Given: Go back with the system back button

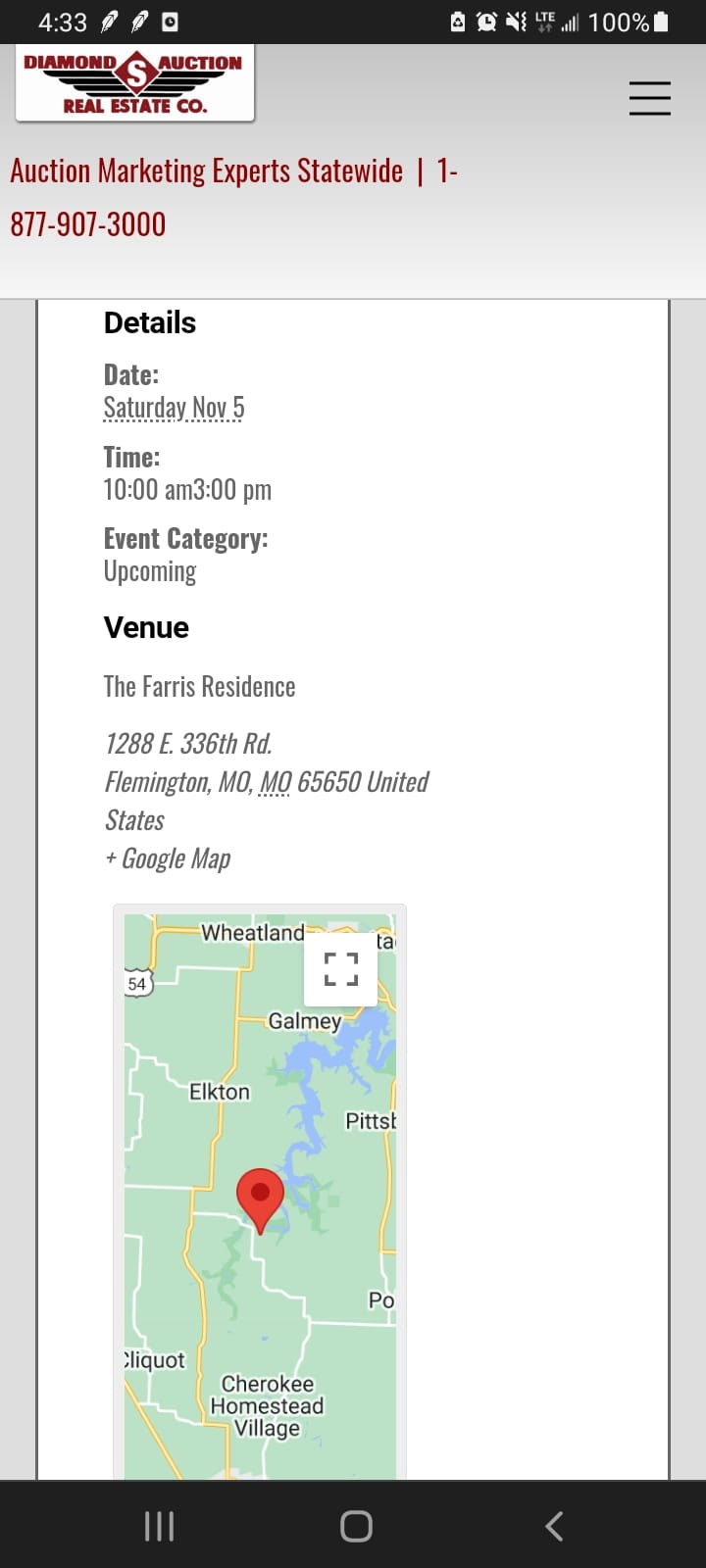Looking at the screenshot, I should tap(554, 1525).
